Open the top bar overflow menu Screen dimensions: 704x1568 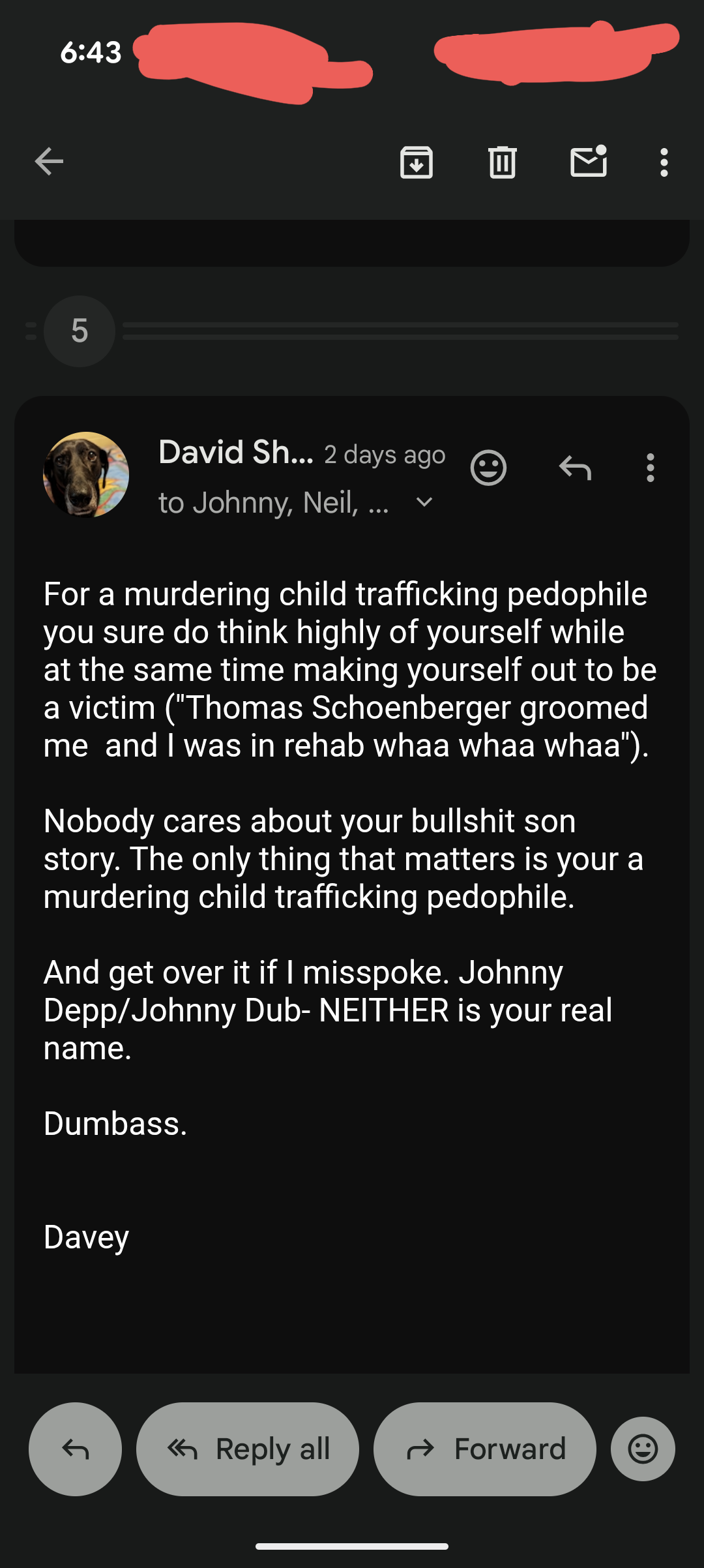point(664,162)
